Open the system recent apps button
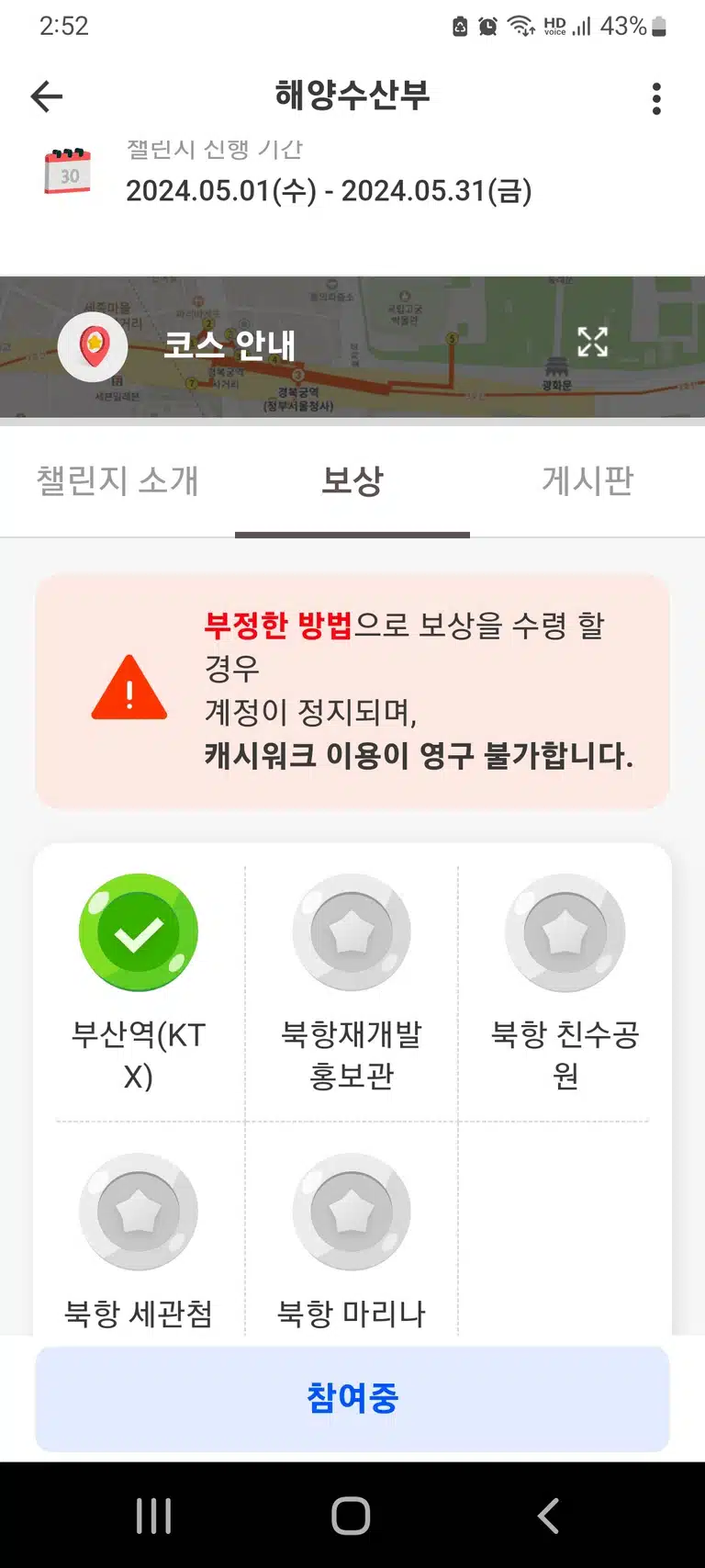This screenshot has height=1568, width=705. click(153, 1516)
